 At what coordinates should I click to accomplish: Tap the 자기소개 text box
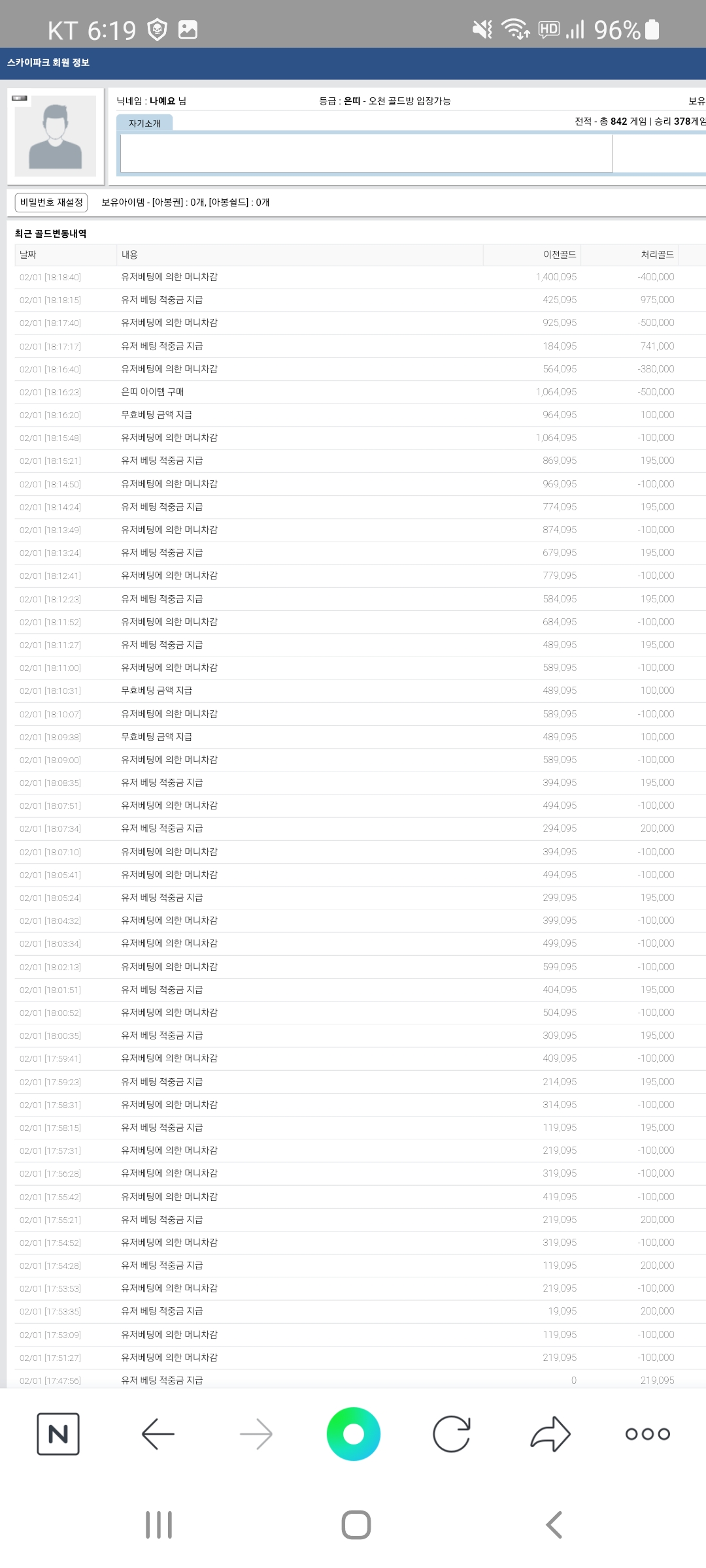(366, 153)
